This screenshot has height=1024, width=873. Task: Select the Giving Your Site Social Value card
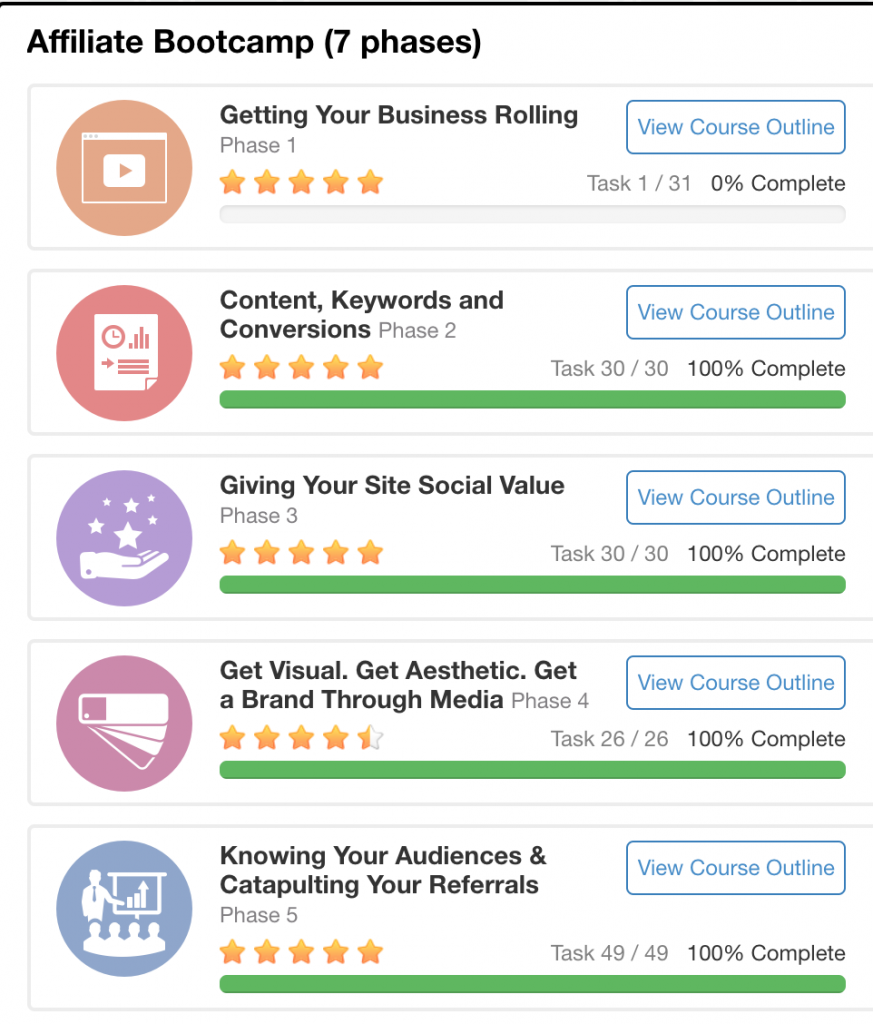coord(391,486)
